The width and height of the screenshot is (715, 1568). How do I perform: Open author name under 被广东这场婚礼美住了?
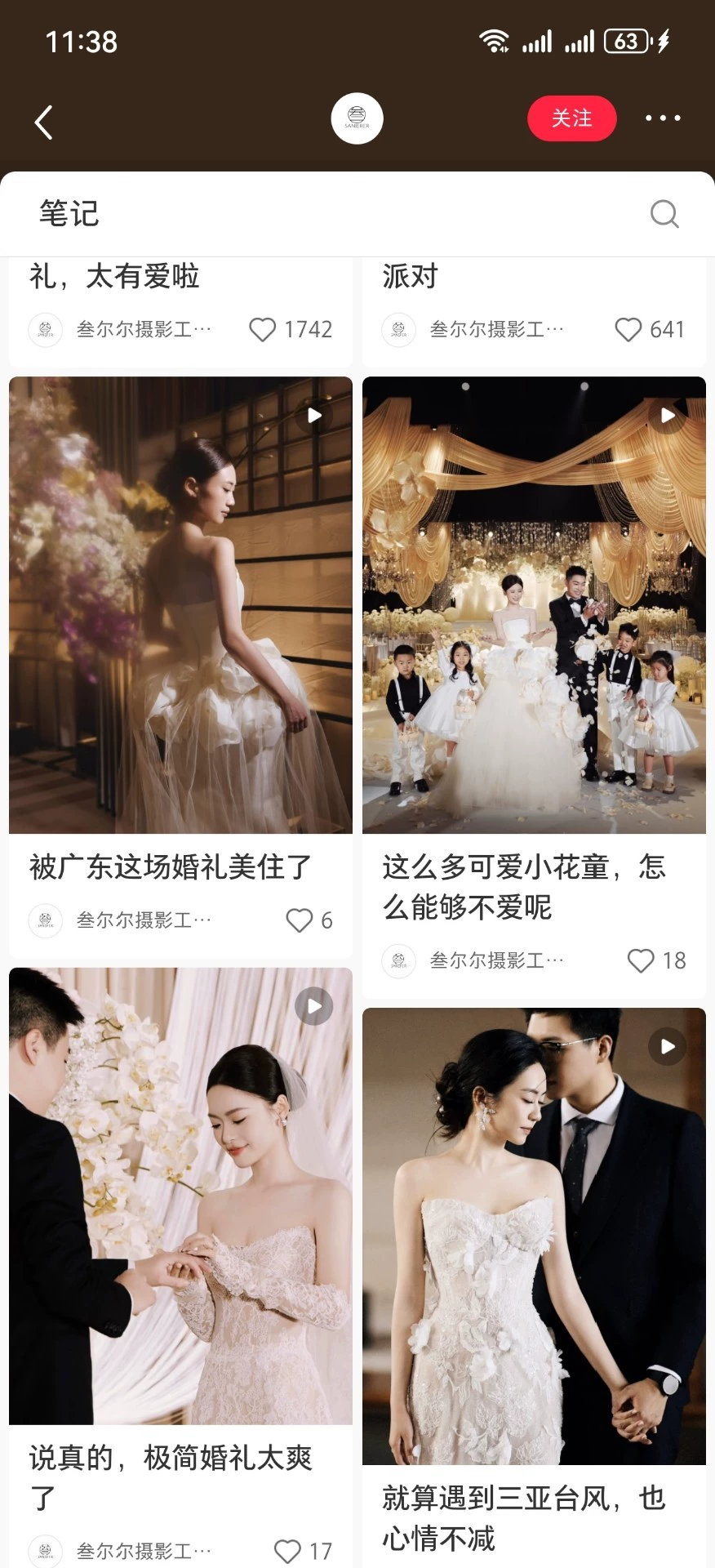(x=144, y=920)
